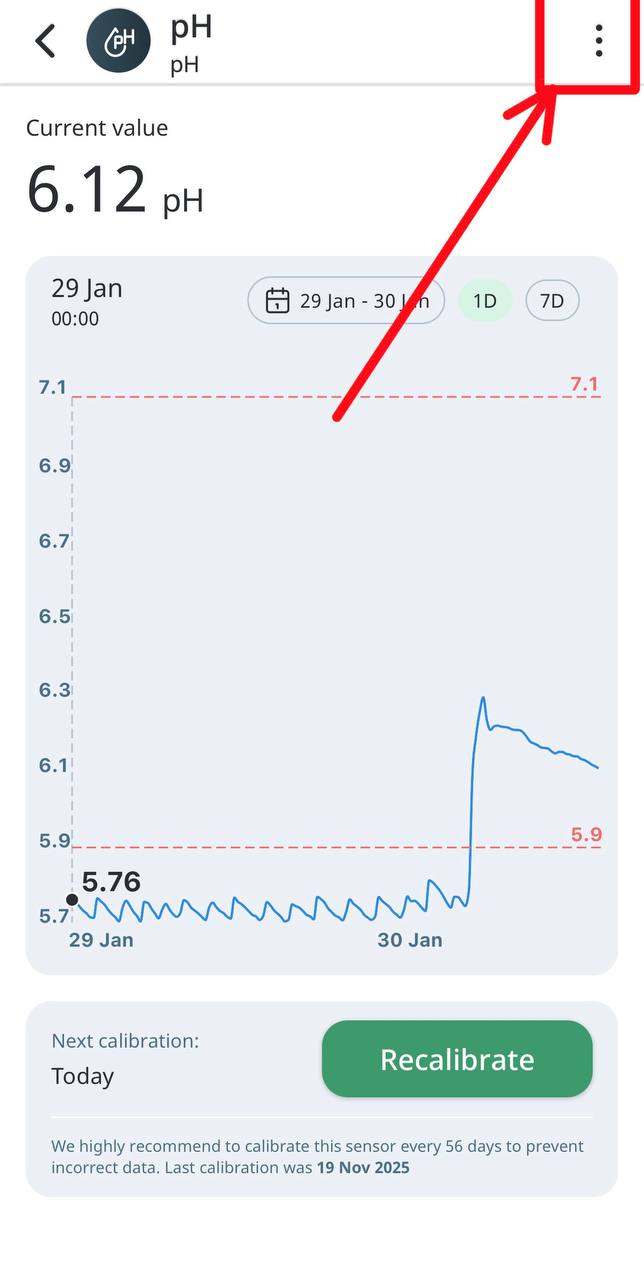Select the 1D range chip
This screenshot has width=644, height=1280.
coord(485,301)
